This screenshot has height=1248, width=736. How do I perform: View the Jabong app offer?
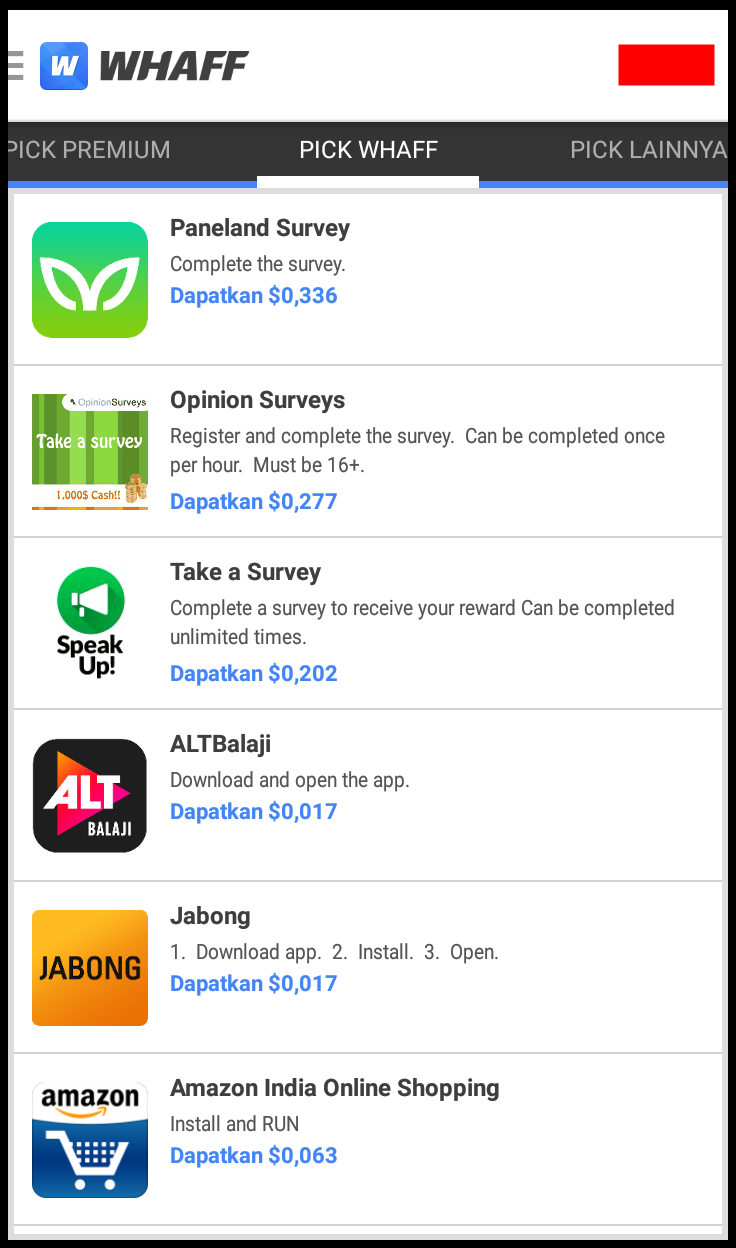367,967
